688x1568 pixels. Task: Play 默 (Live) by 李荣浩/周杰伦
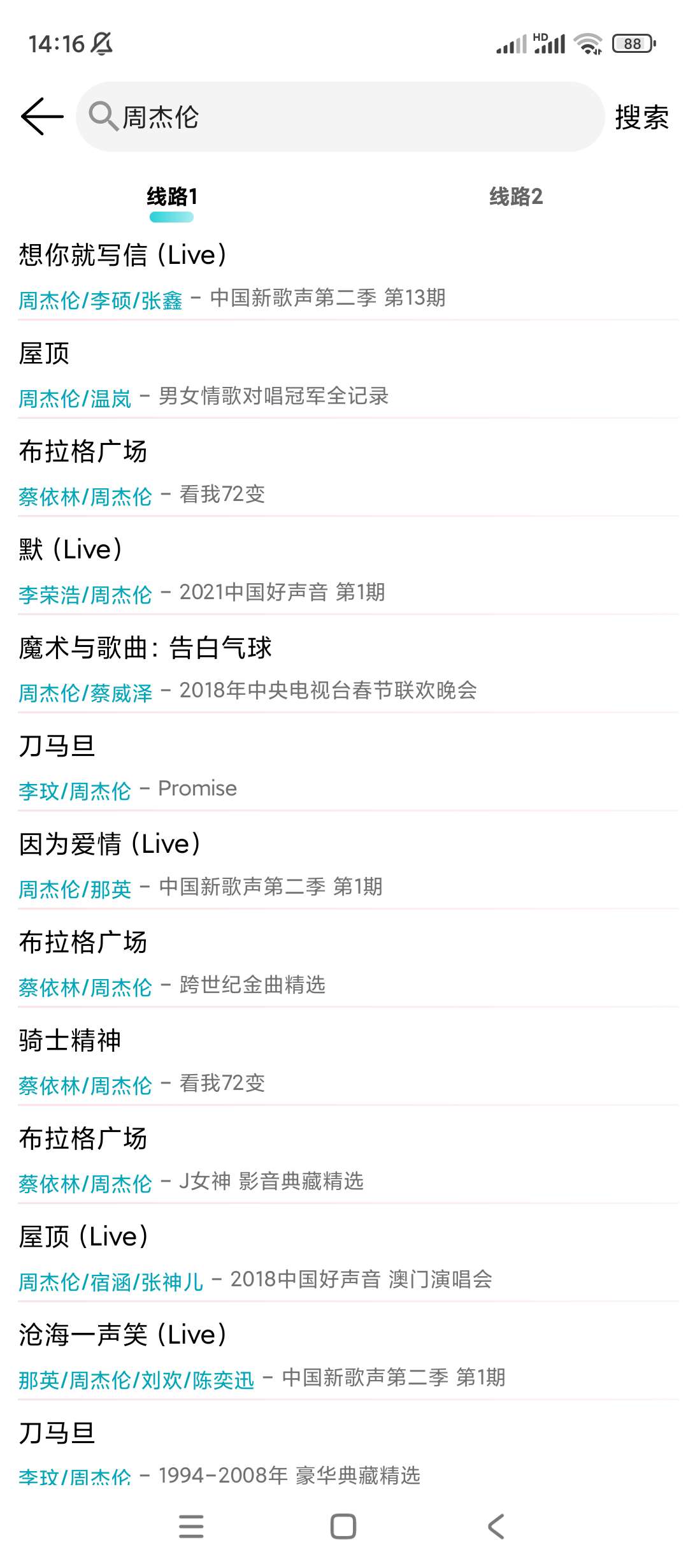point(344,569)
